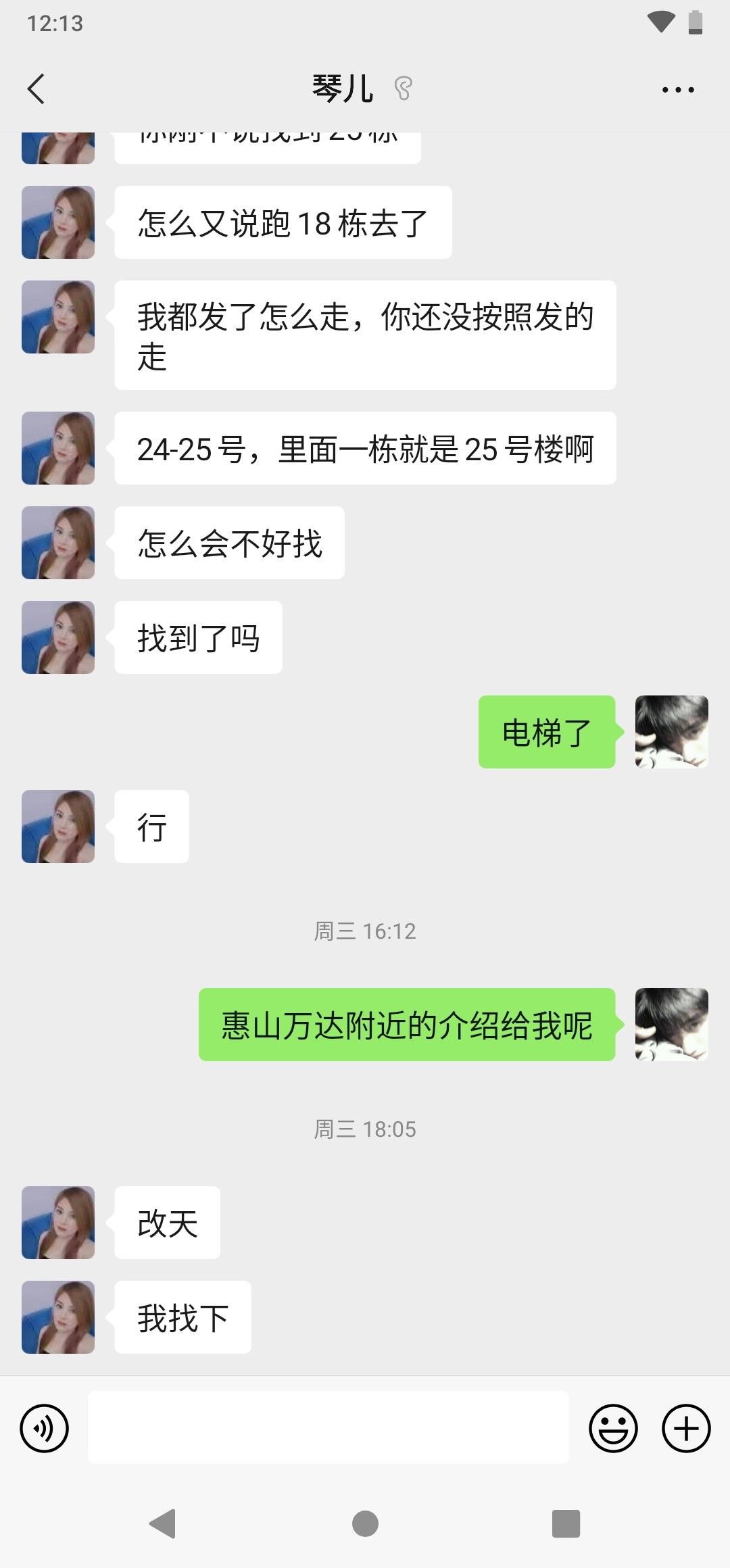Tap the plus icon to attach content
The width and height of the screenshot is (730, 1568).
[685, 1428]
